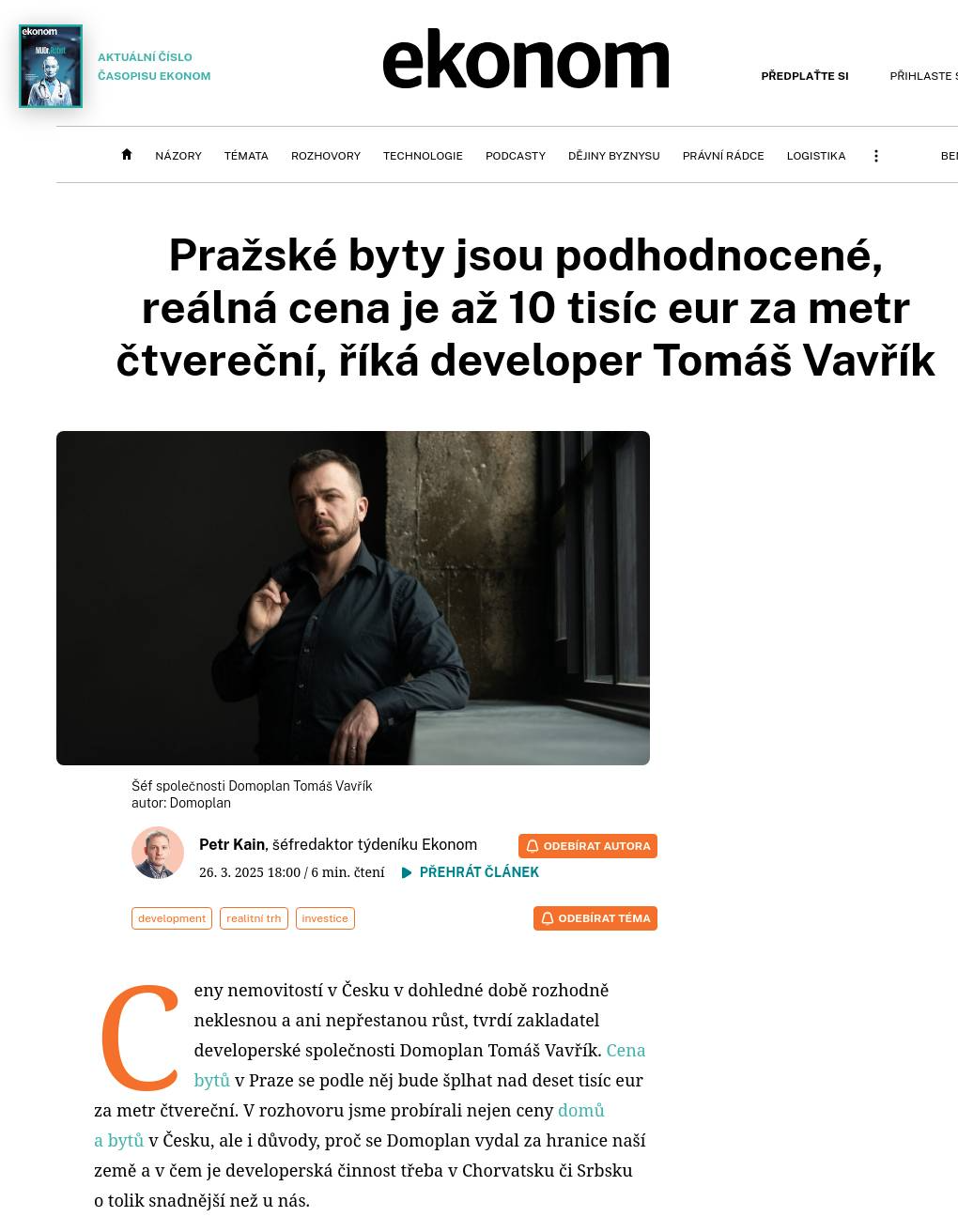Open the investice topic tag
The image size is (958, 1232).
pyautogui.click(x=325, y=918)
